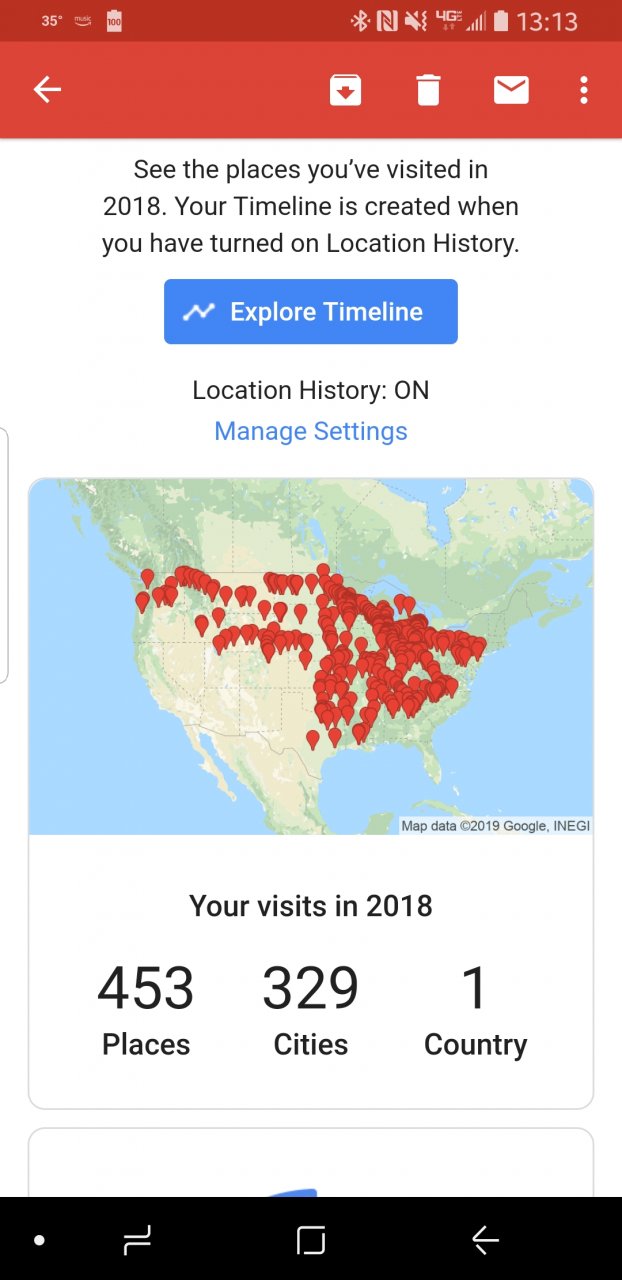
Task: Open the overflow menu
Action: click(584, 90)
